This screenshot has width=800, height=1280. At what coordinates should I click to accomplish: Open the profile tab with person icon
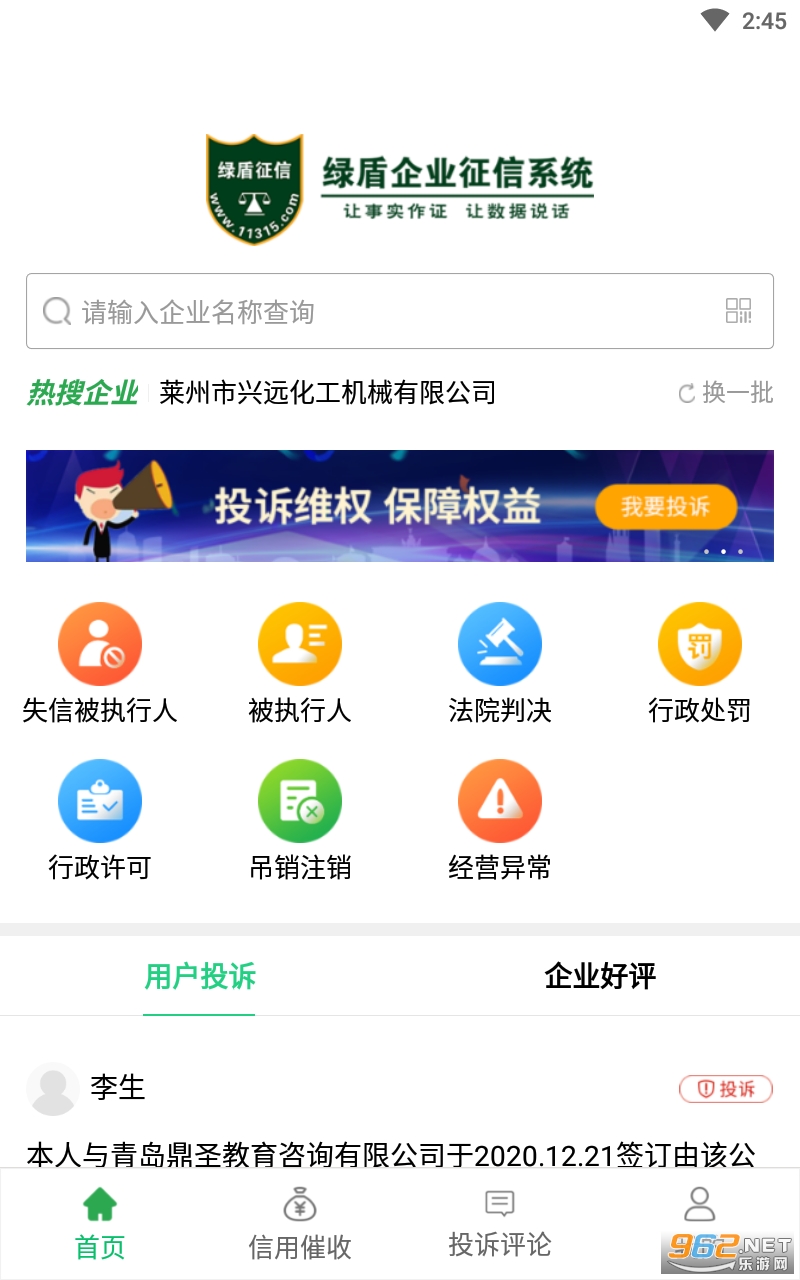click(x=700, y=1210)
